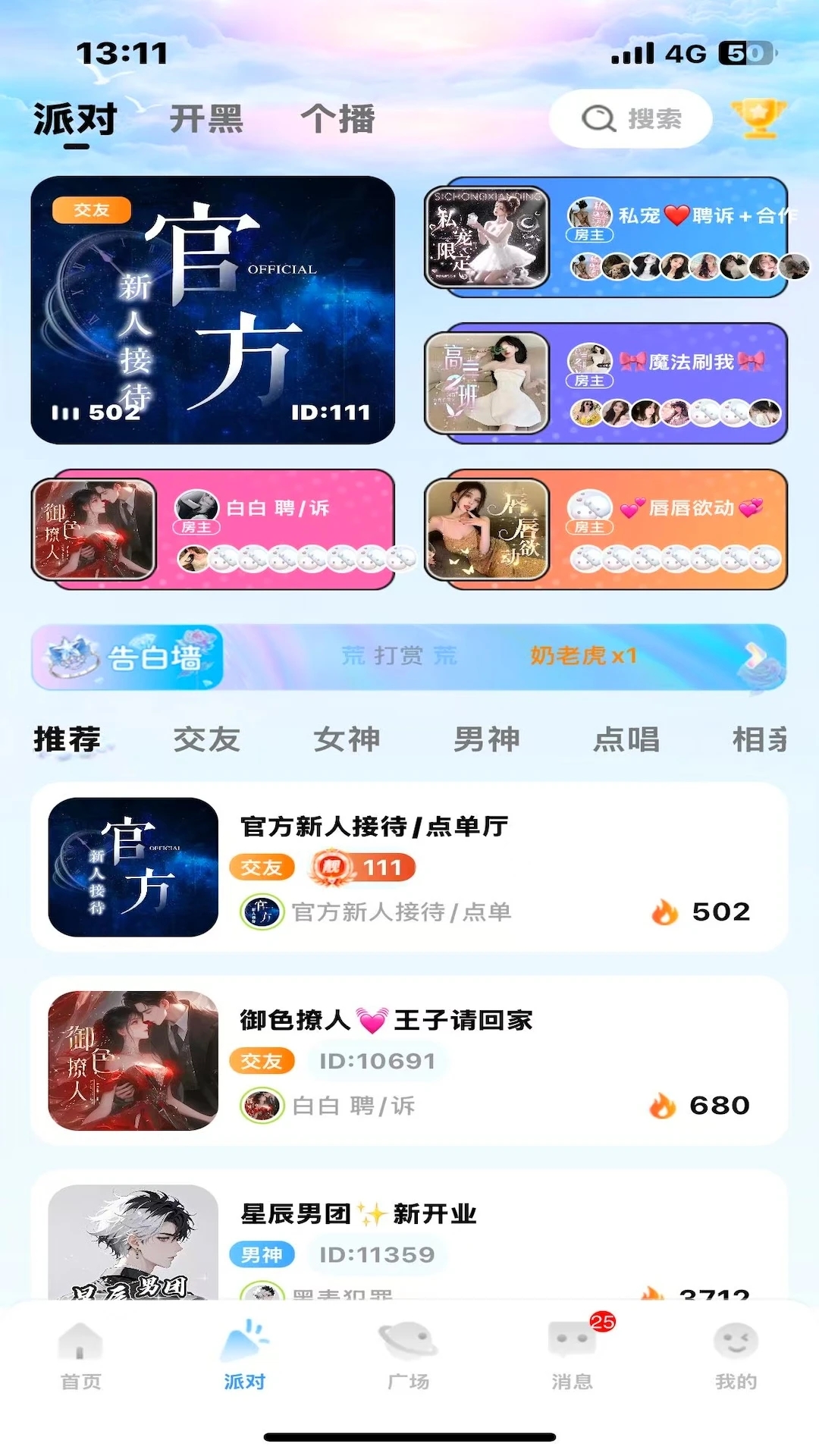
Task: Enter the 私宠 聘诉+合作 room card
Action: pyautogui.click(x=607, y=237)
